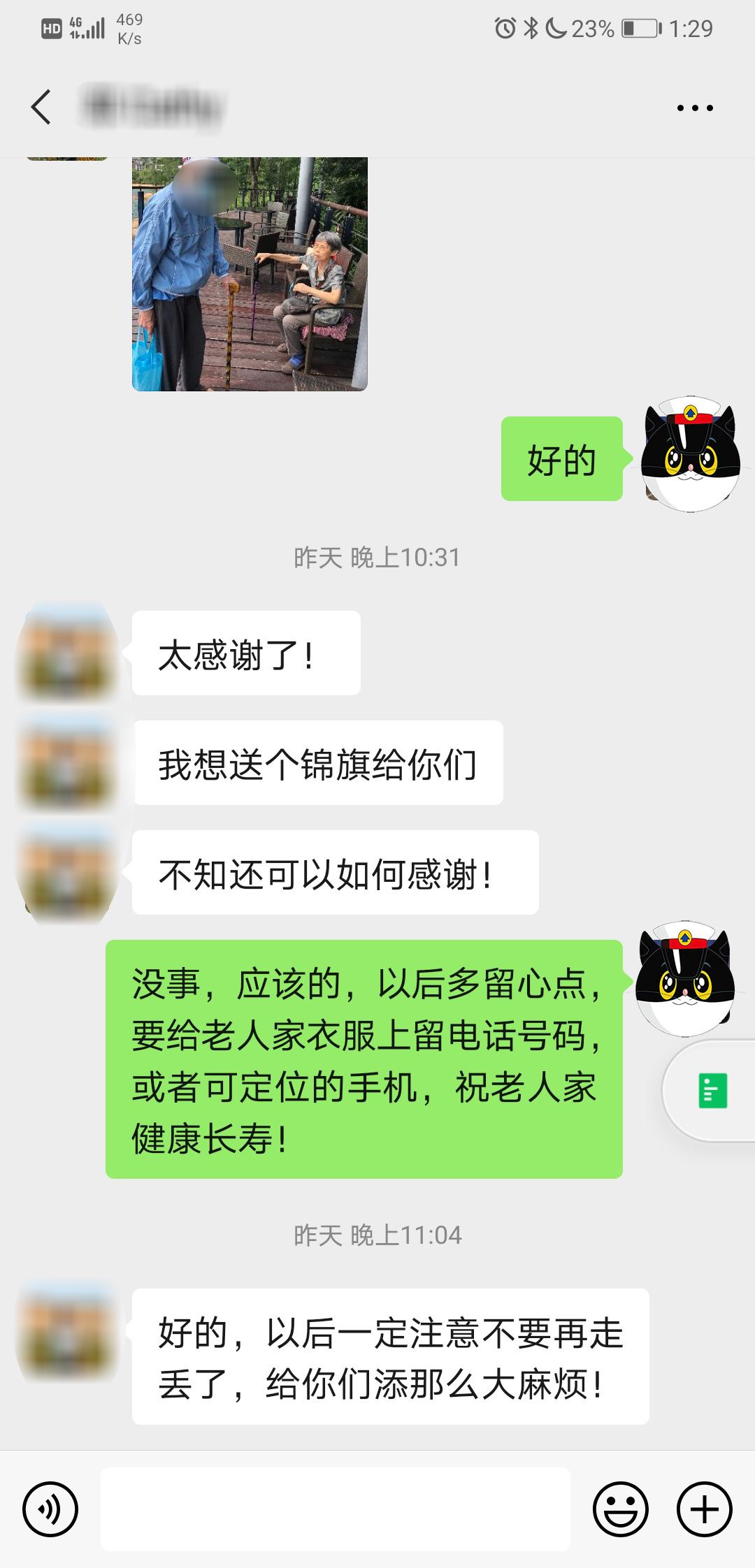Open the plus attachments menu

[704, 1509]
